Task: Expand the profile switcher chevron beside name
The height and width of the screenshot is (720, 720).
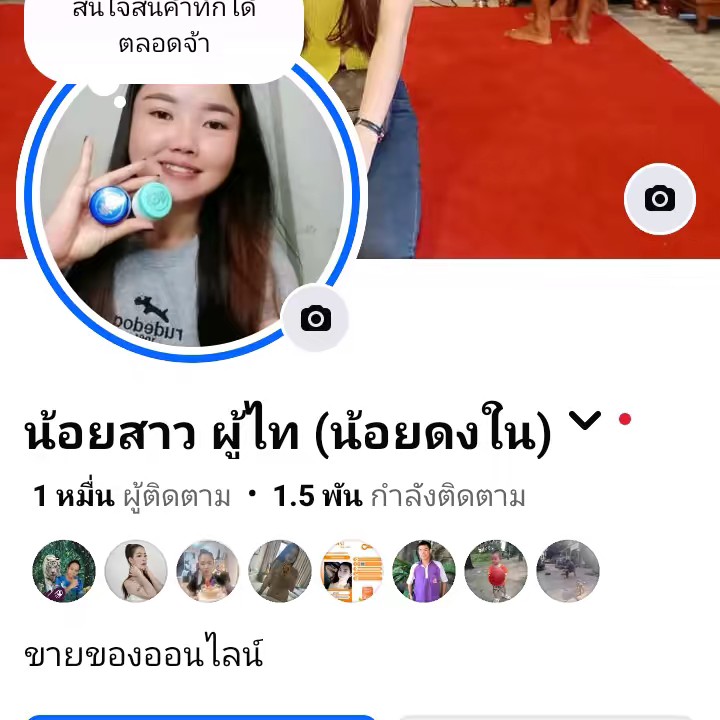Action: point(585,421)
